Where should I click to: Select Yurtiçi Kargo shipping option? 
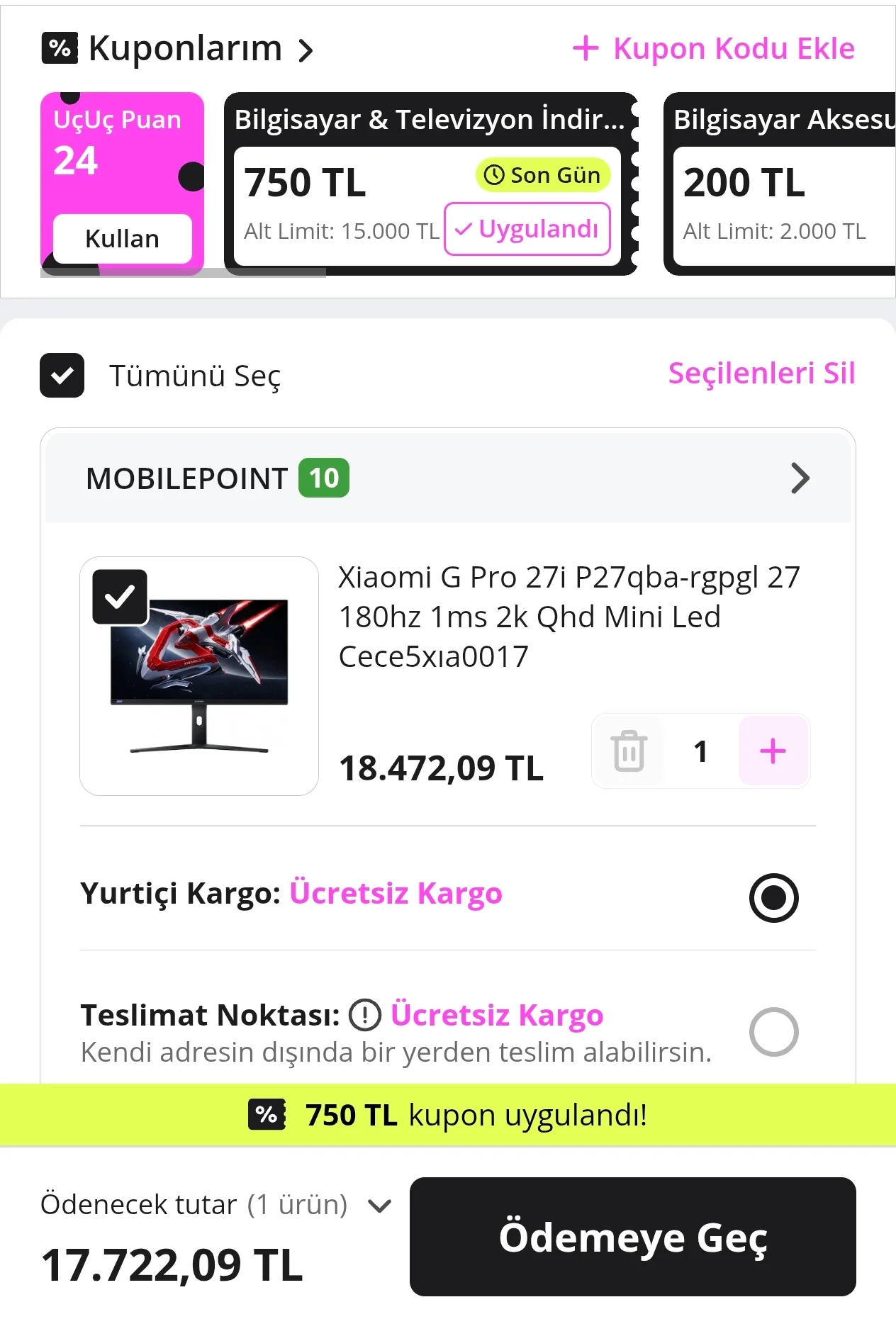coord(773,897)
